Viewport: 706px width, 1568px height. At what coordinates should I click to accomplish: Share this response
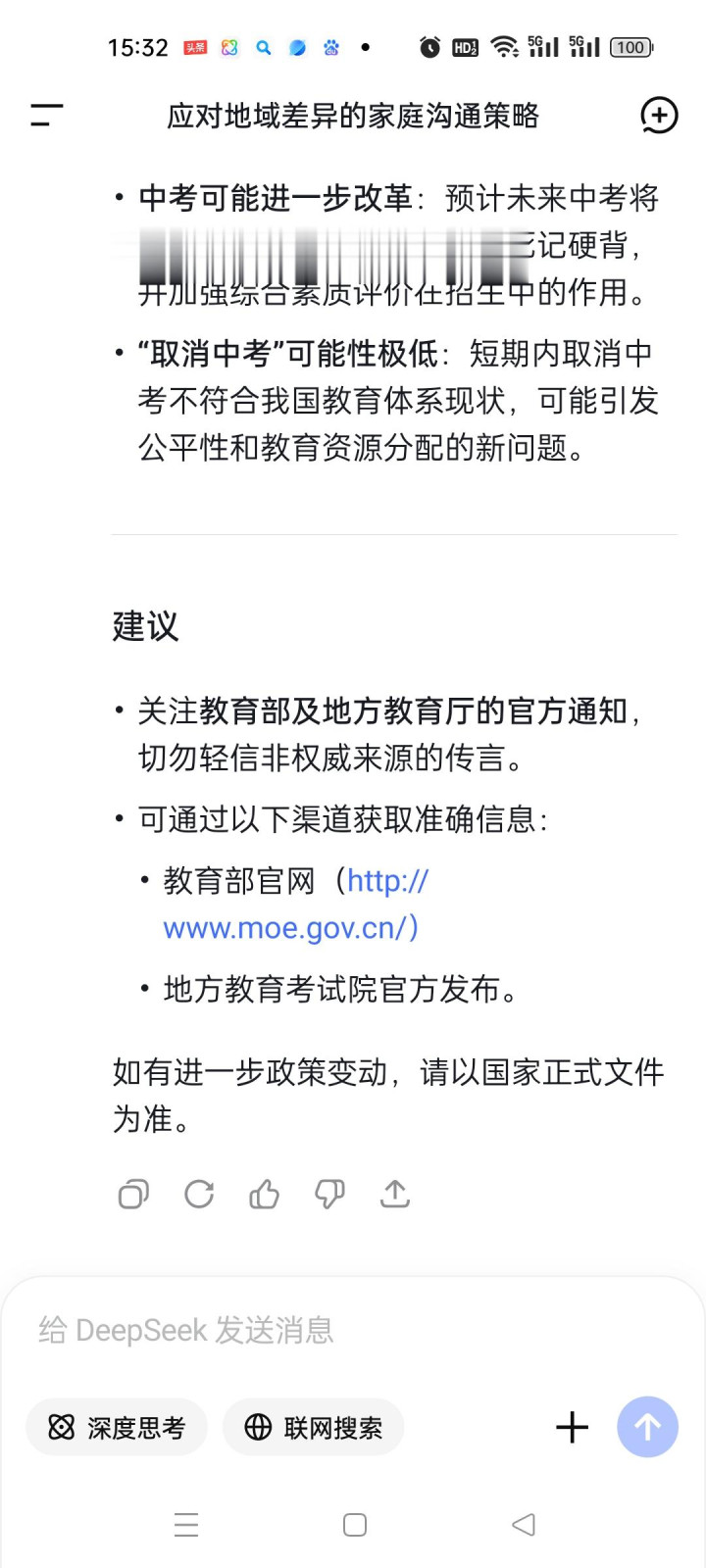click(395, 1194)
